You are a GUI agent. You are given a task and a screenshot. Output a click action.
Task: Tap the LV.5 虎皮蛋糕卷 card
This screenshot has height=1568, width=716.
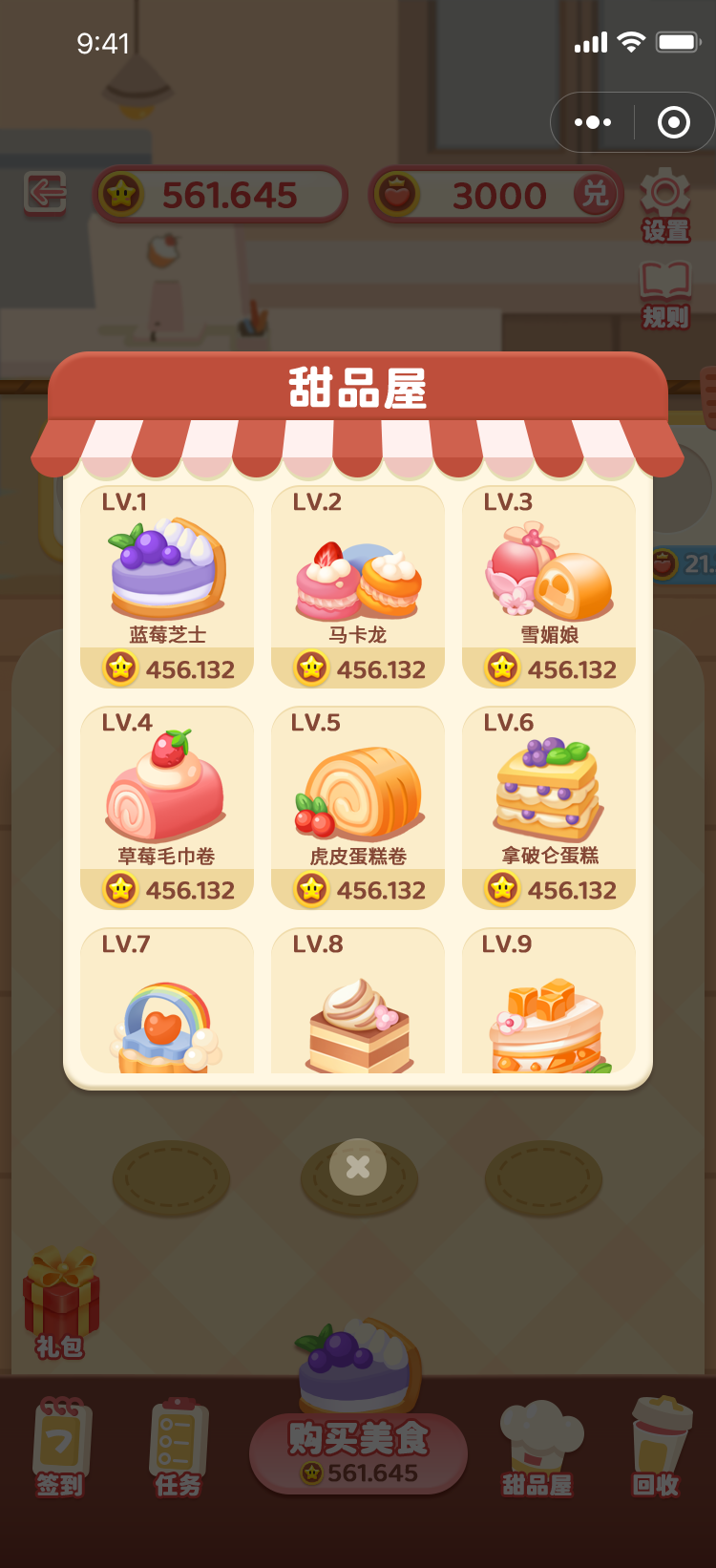(x=358, y=808)
